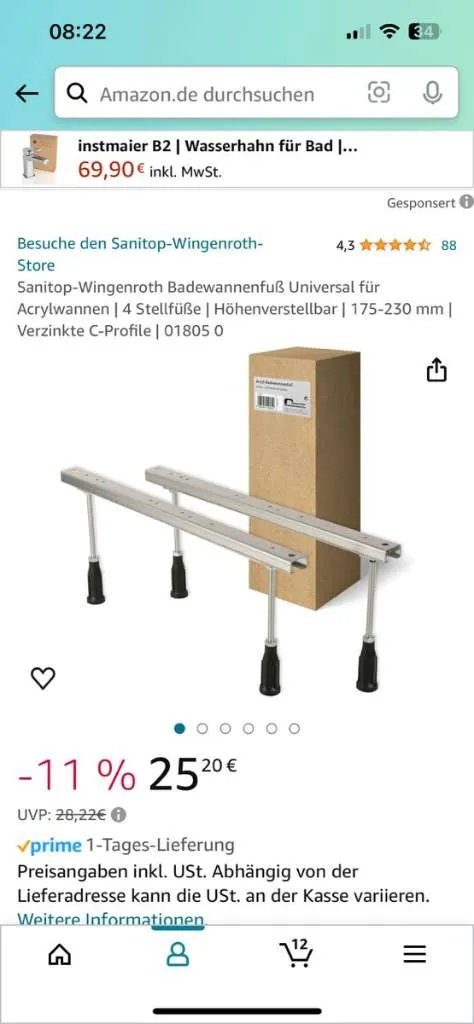Share this product
This screenshot has height=1024, width=474.
[436, 370]
